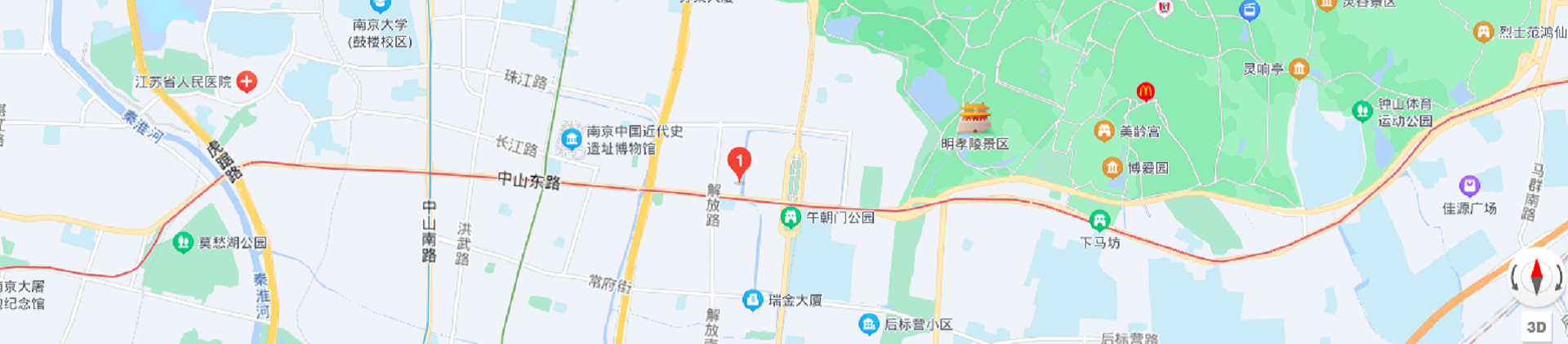Open the 佳源广场 shopping marker
The image size is (1568, 344).
click(x=1469, y=186)
